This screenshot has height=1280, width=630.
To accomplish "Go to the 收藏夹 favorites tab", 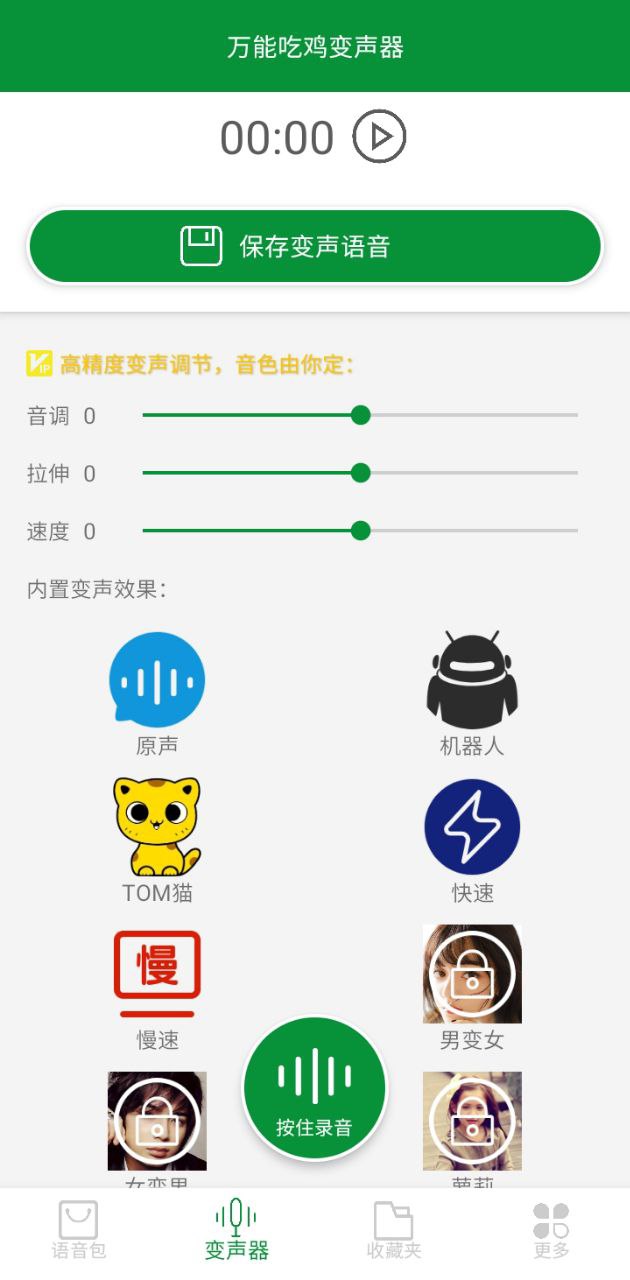I will click(x=394, y=1230).
